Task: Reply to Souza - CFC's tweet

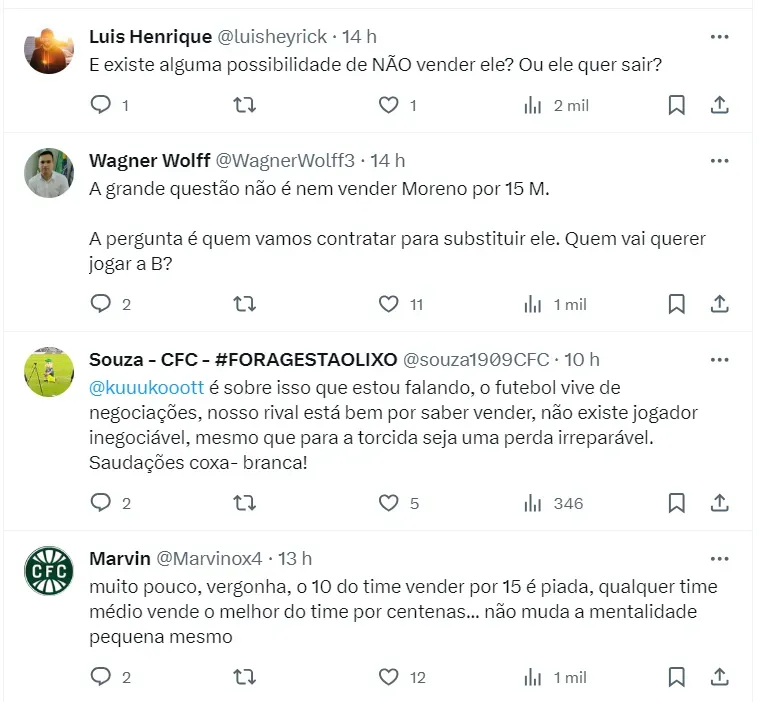Action: click(x=101, y=503)
